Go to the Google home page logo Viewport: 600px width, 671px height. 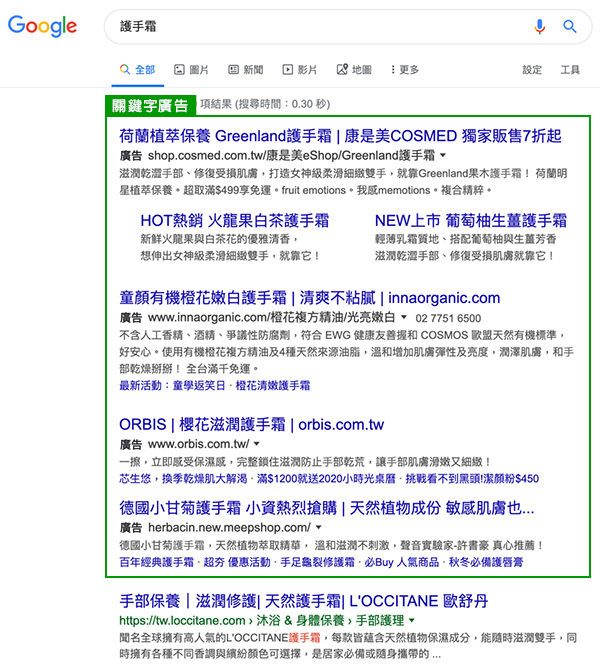click(x=43, y=27)
